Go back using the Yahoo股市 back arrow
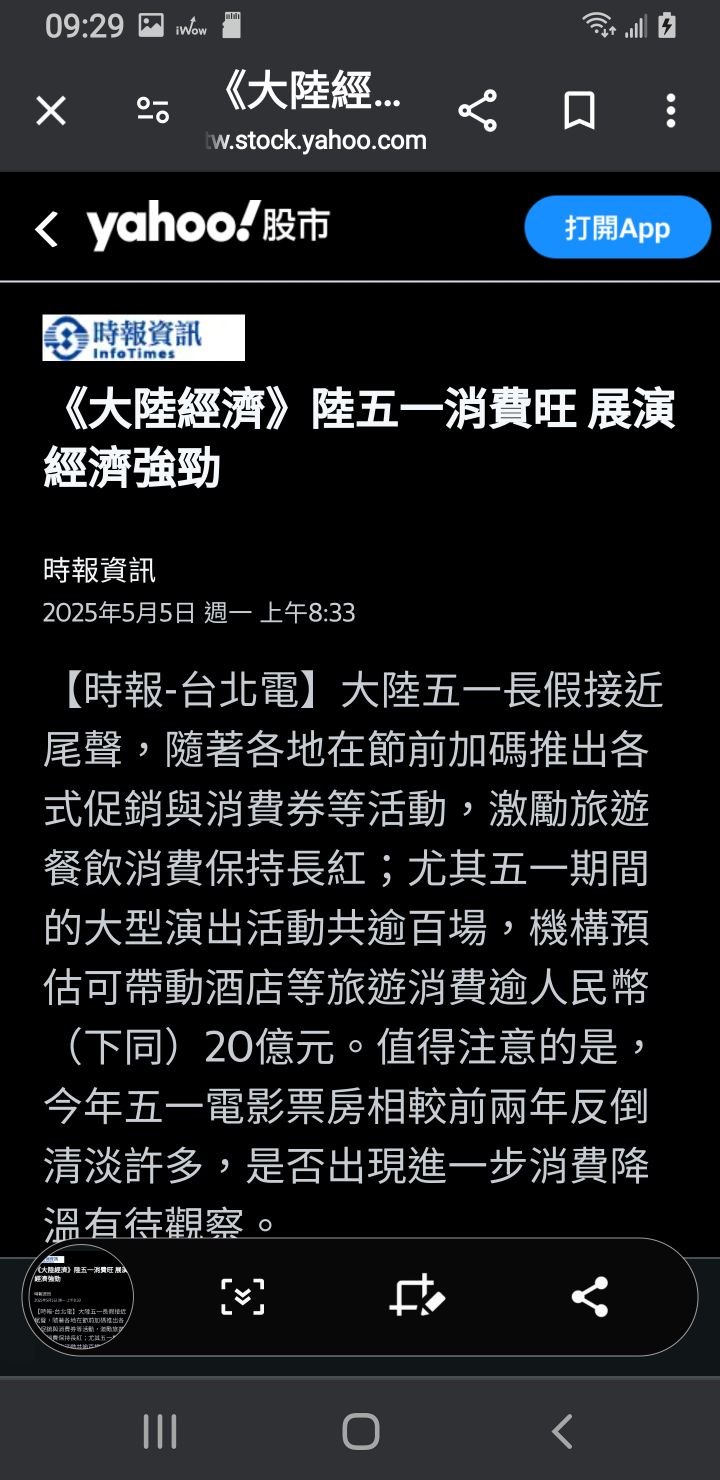 (46, 229)
